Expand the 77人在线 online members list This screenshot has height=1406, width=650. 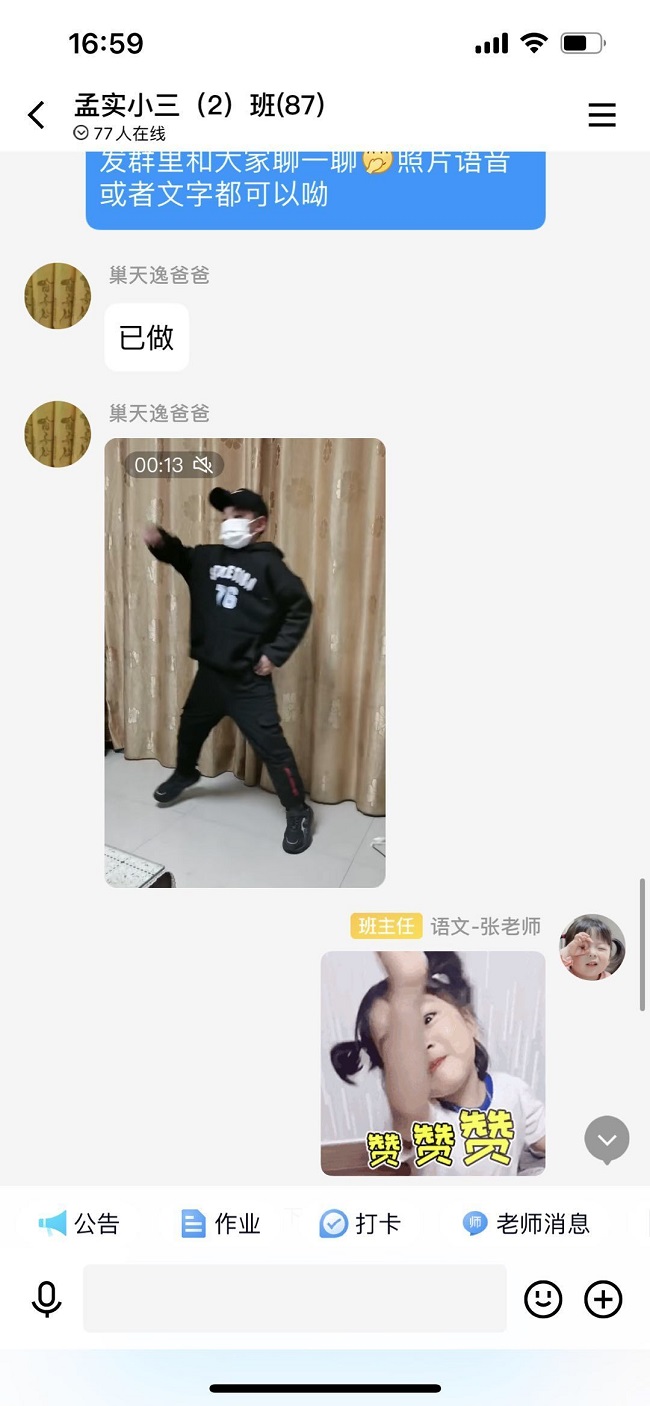click(x=120, y=134)
